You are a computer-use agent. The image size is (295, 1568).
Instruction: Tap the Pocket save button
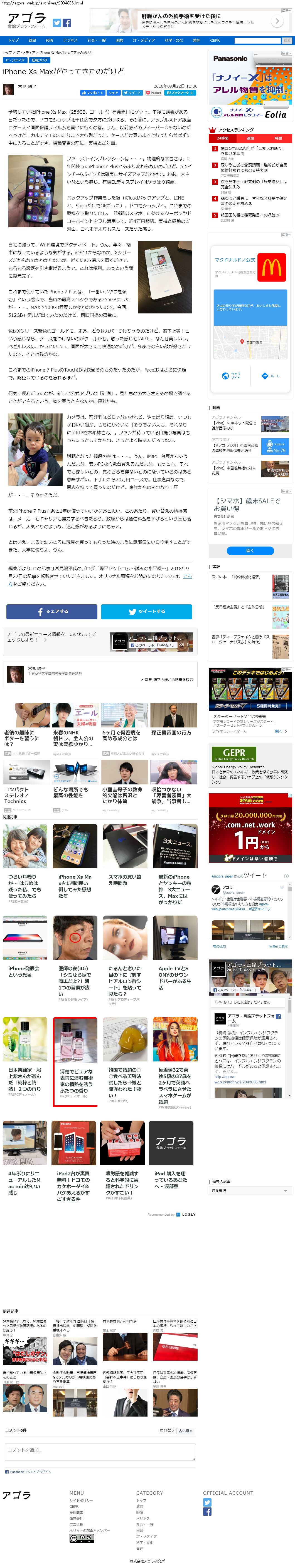[153, 93]
